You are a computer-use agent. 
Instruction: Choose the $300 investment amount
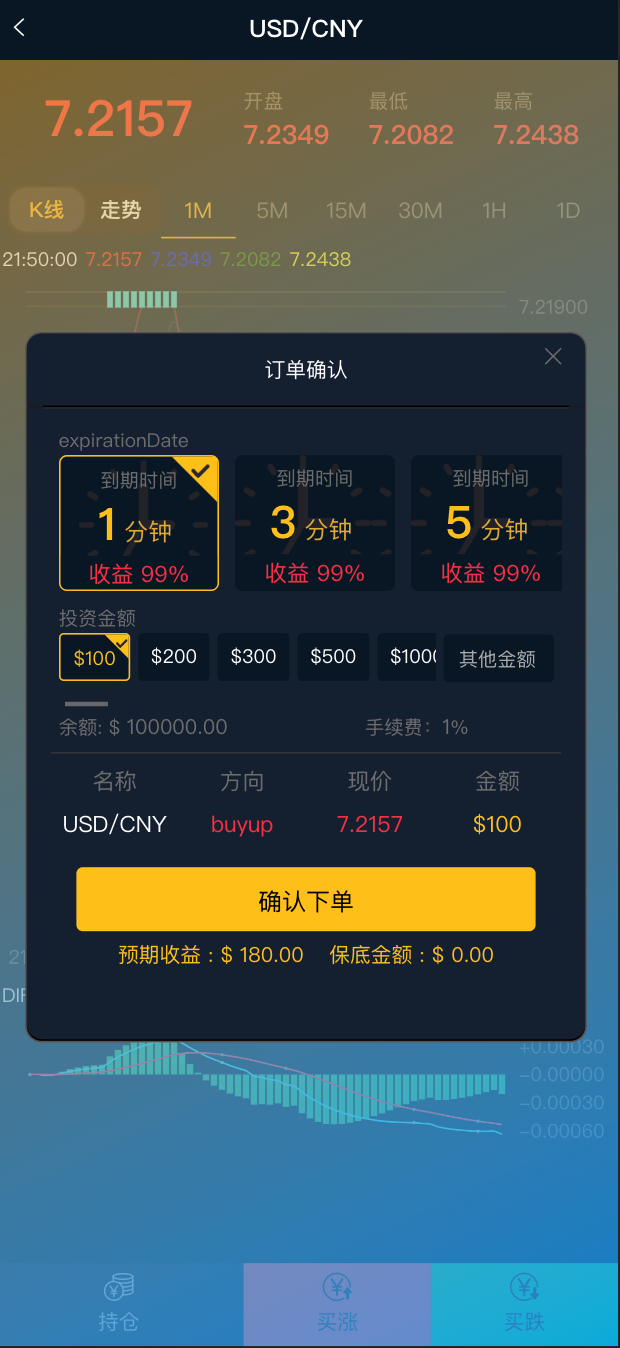point(253,657)
